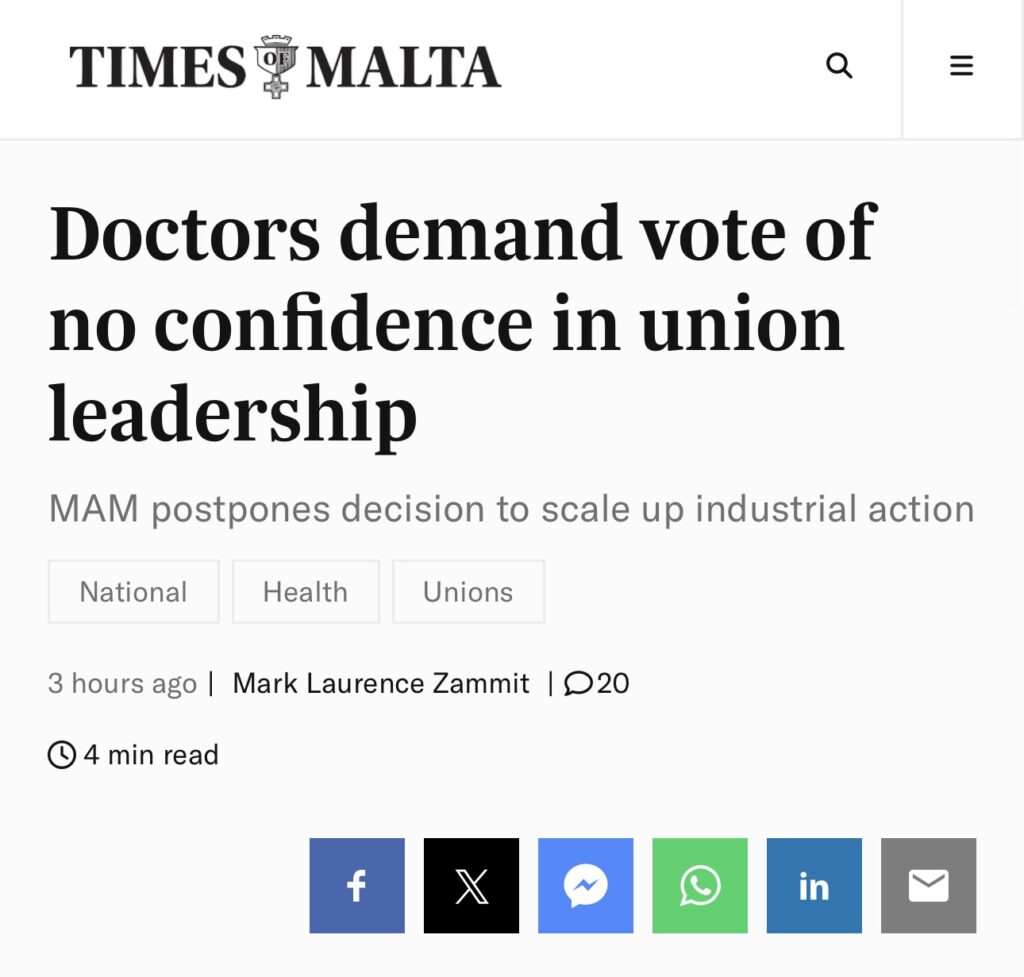Open the site search
Viewport: 1024px width, 977px height.
pos(839,66)
